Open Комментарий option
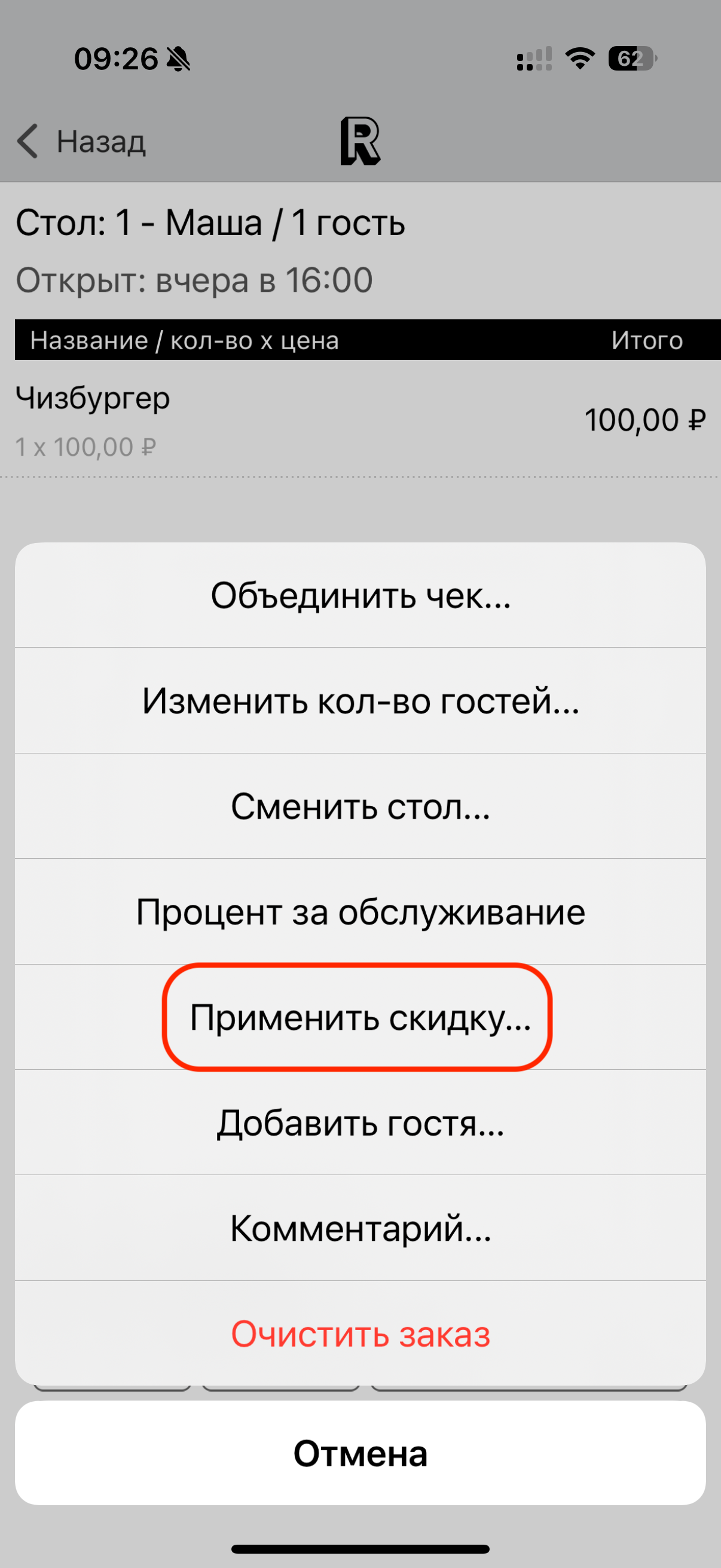 pyautogui.click(x=360, y=1228)
